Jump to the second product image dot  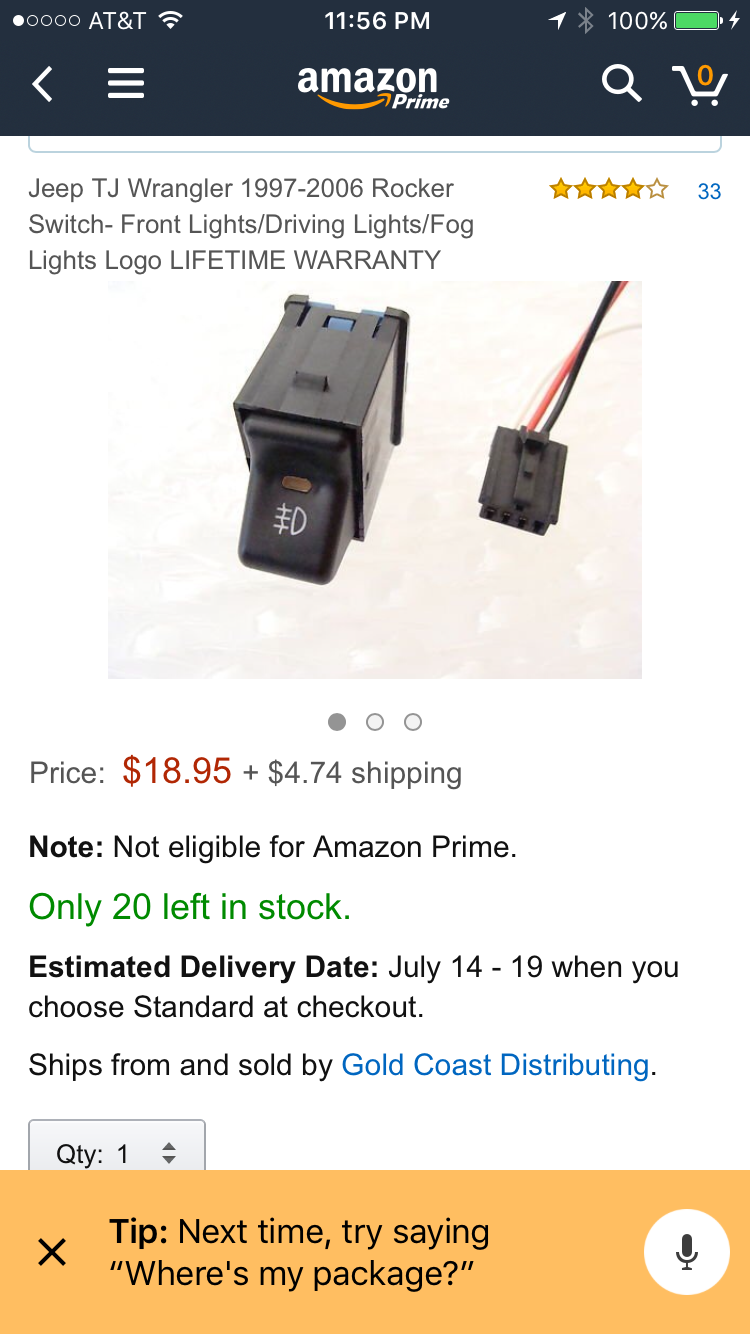point(375,722)
